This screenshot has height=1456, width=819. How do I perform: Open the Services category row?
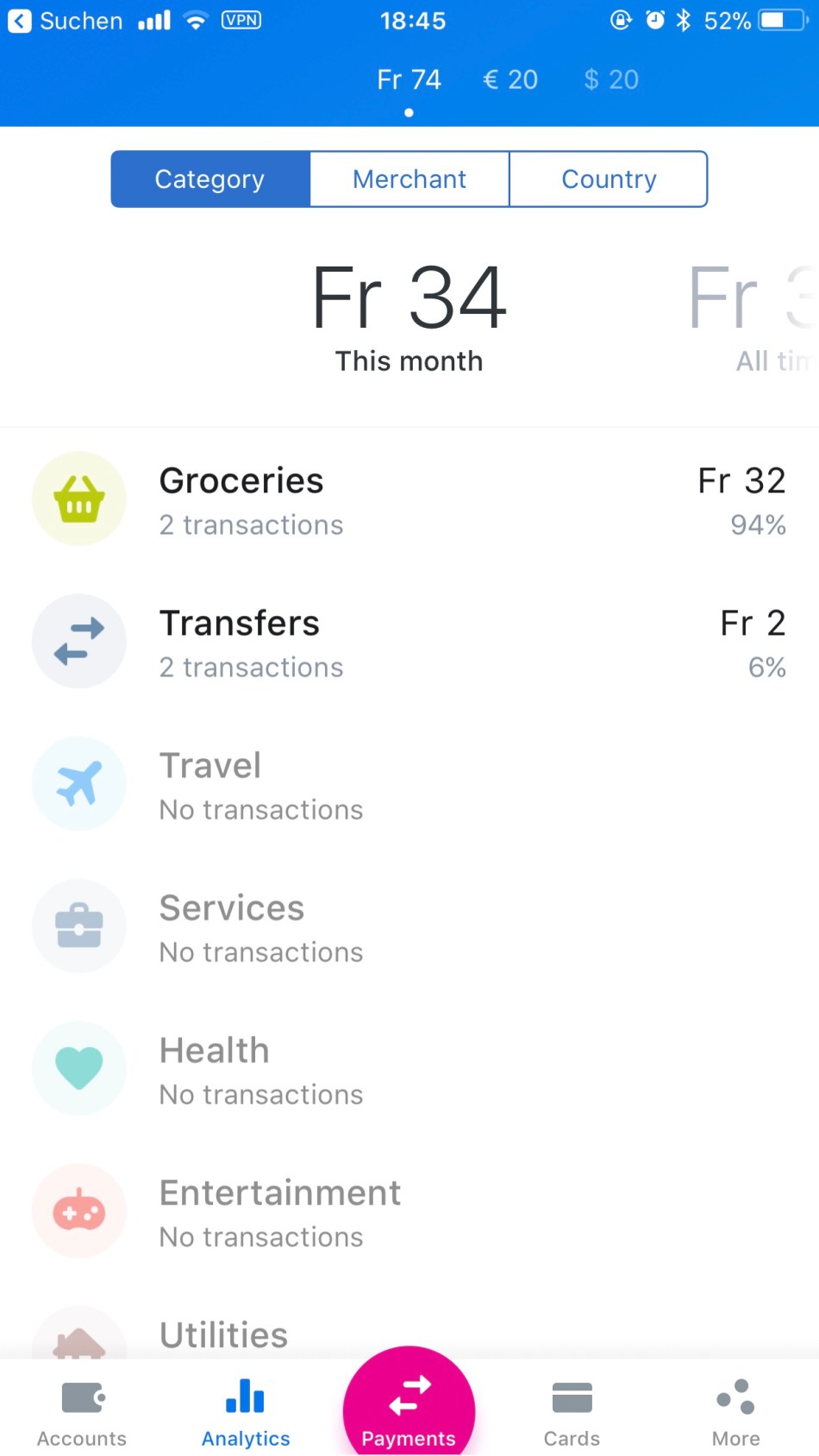point(409,927)
